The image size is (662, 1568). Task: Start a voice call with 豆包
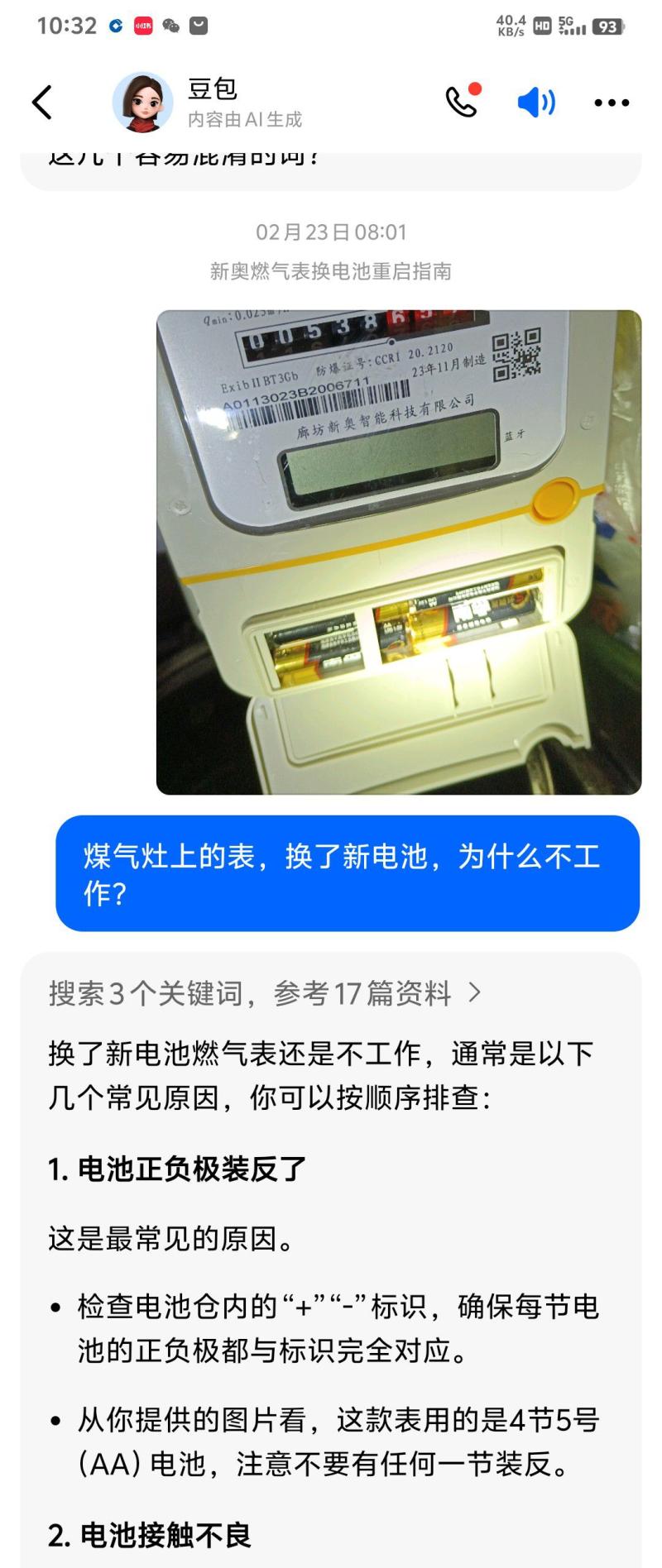[x=462, y=102]
